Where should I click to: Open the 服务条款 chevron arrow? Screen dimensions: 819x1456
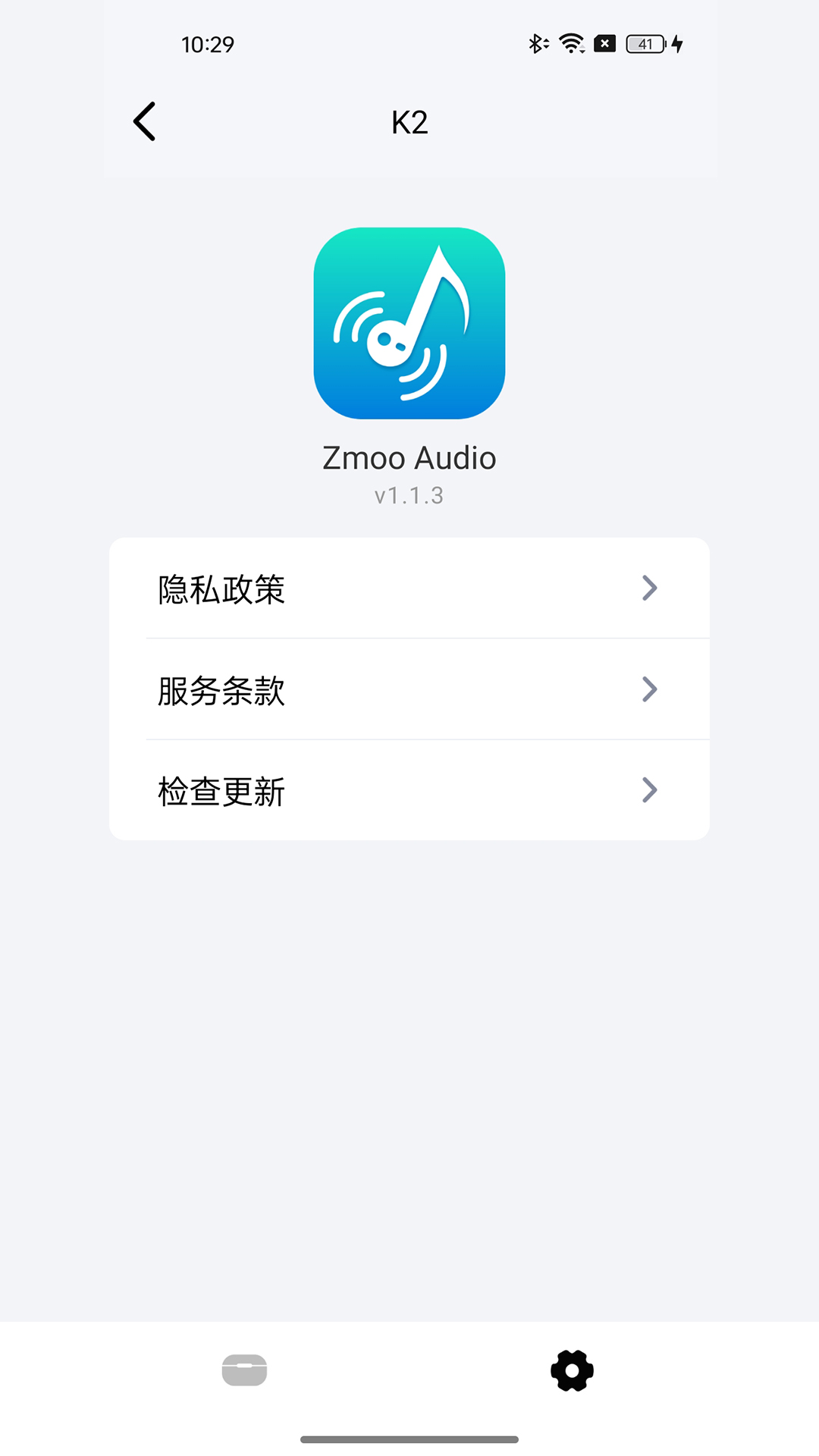click(649, 689)
